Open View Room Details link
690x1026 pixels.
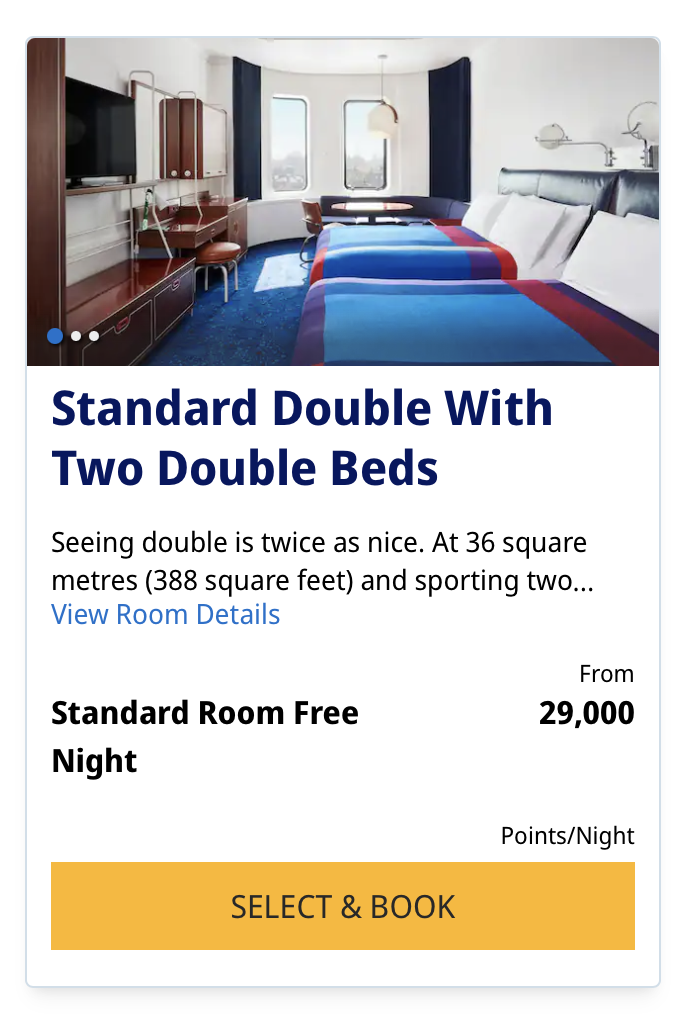coord(165,614)
